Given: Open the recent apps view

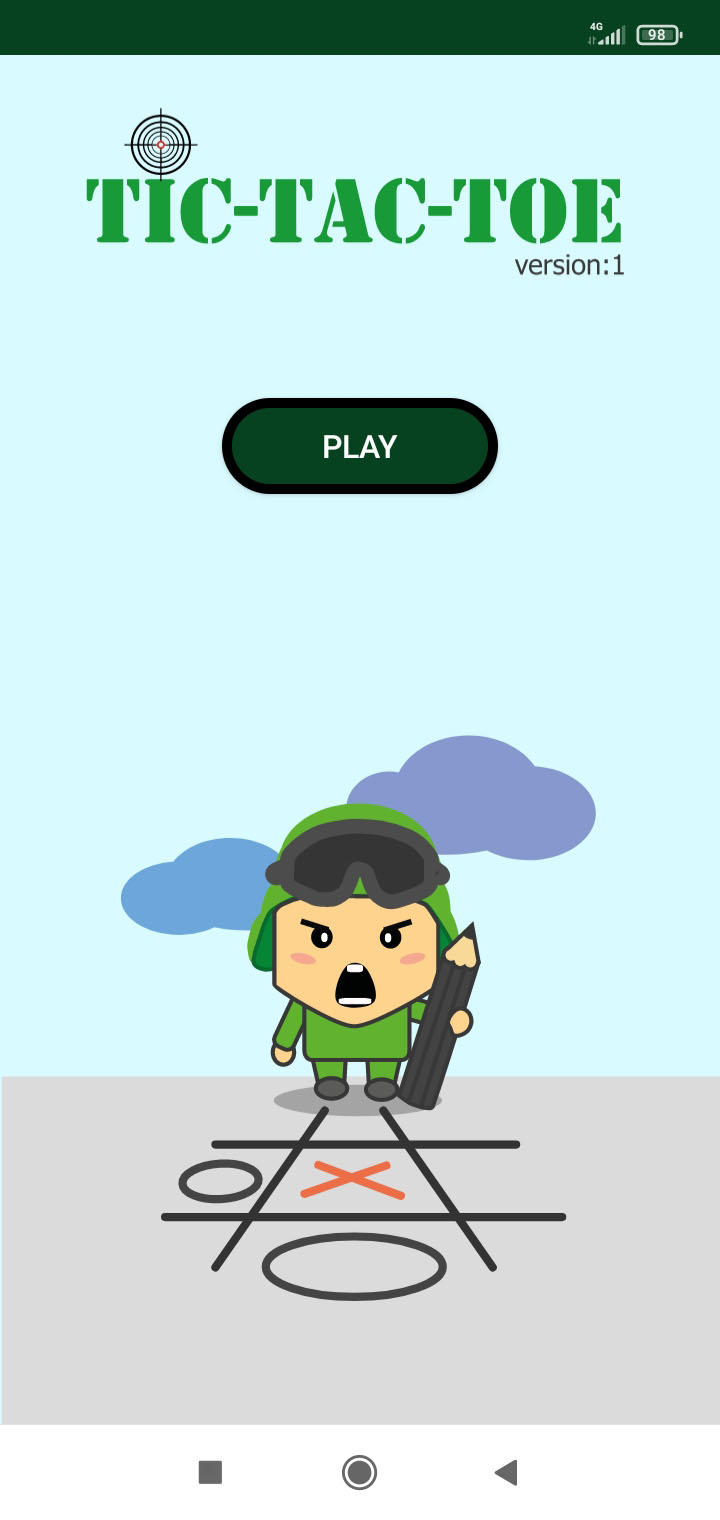Looking at the screenshot, I should (210, 1472).
